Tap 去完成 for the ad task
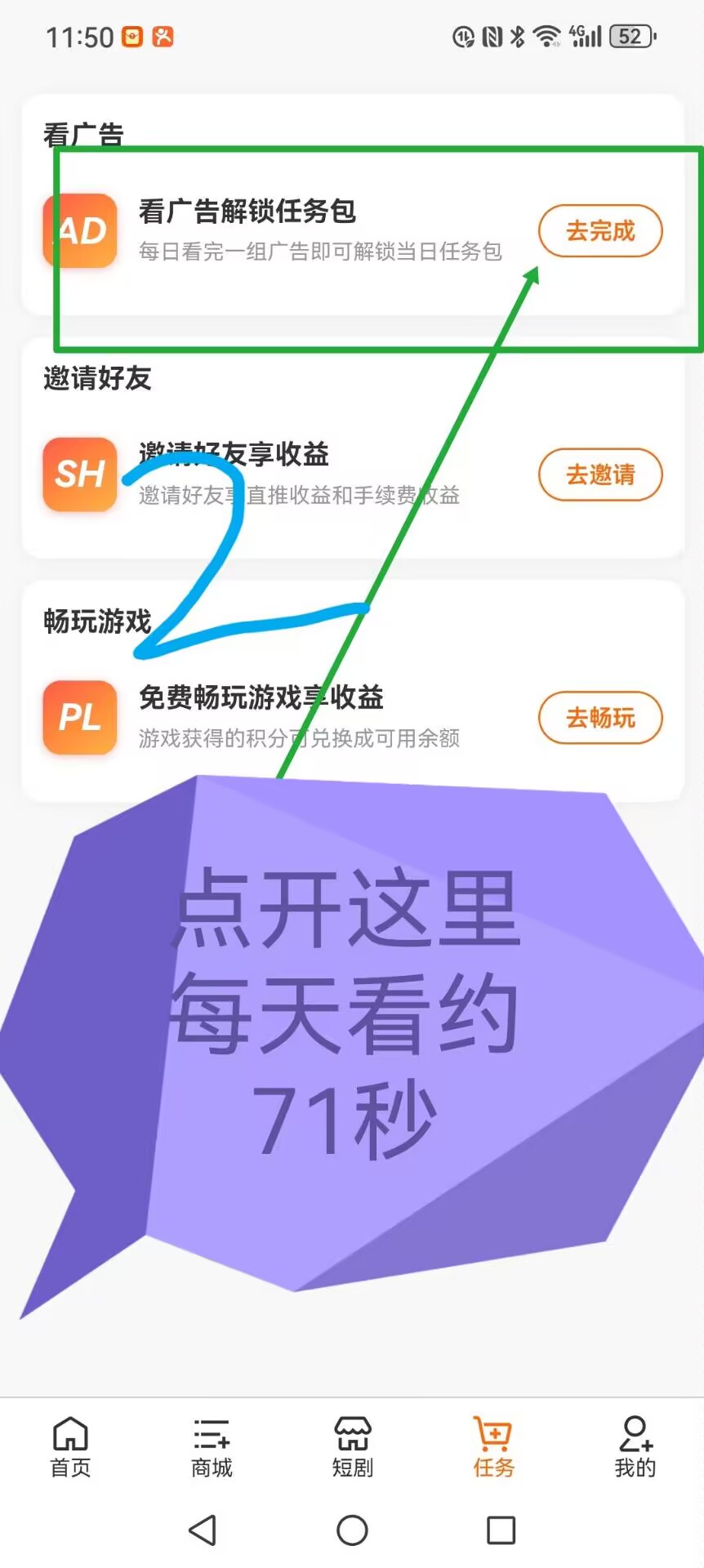The height and width of the screenshot is (1568, 704). 600,231
